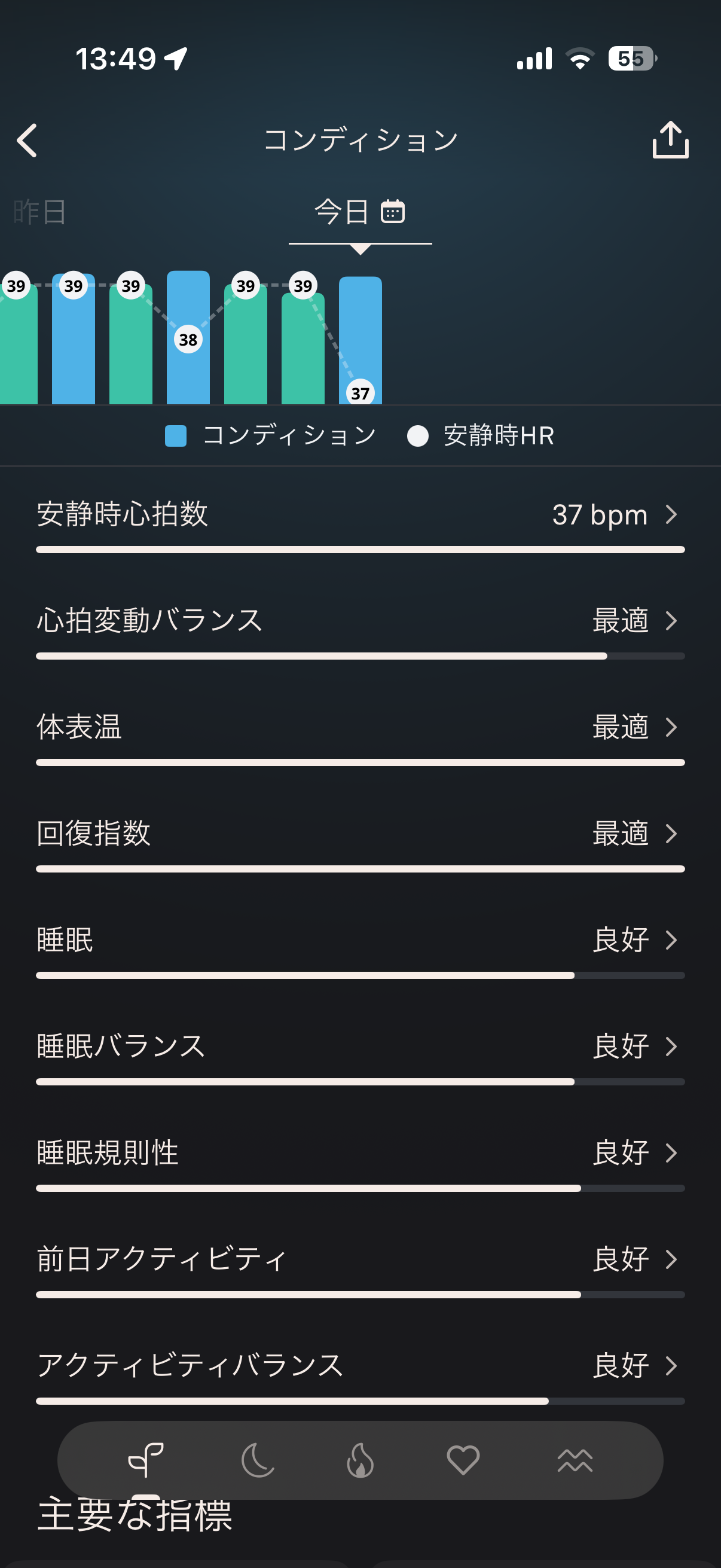Share the コンディション report
The image size is (721, 1568).
(x=670, y=140)
